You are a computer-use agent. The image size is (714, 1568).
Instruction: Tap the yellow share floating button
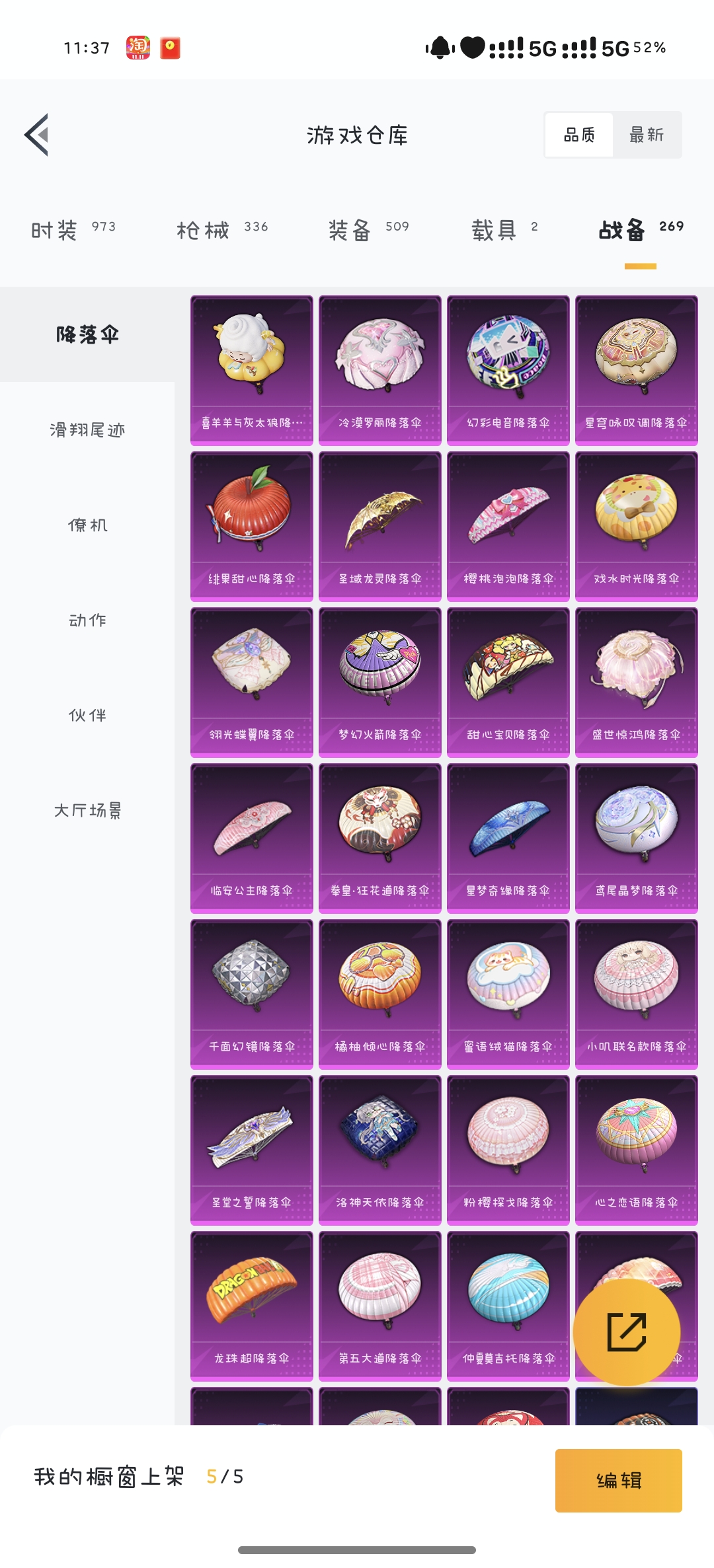[x=626, y=1331]
